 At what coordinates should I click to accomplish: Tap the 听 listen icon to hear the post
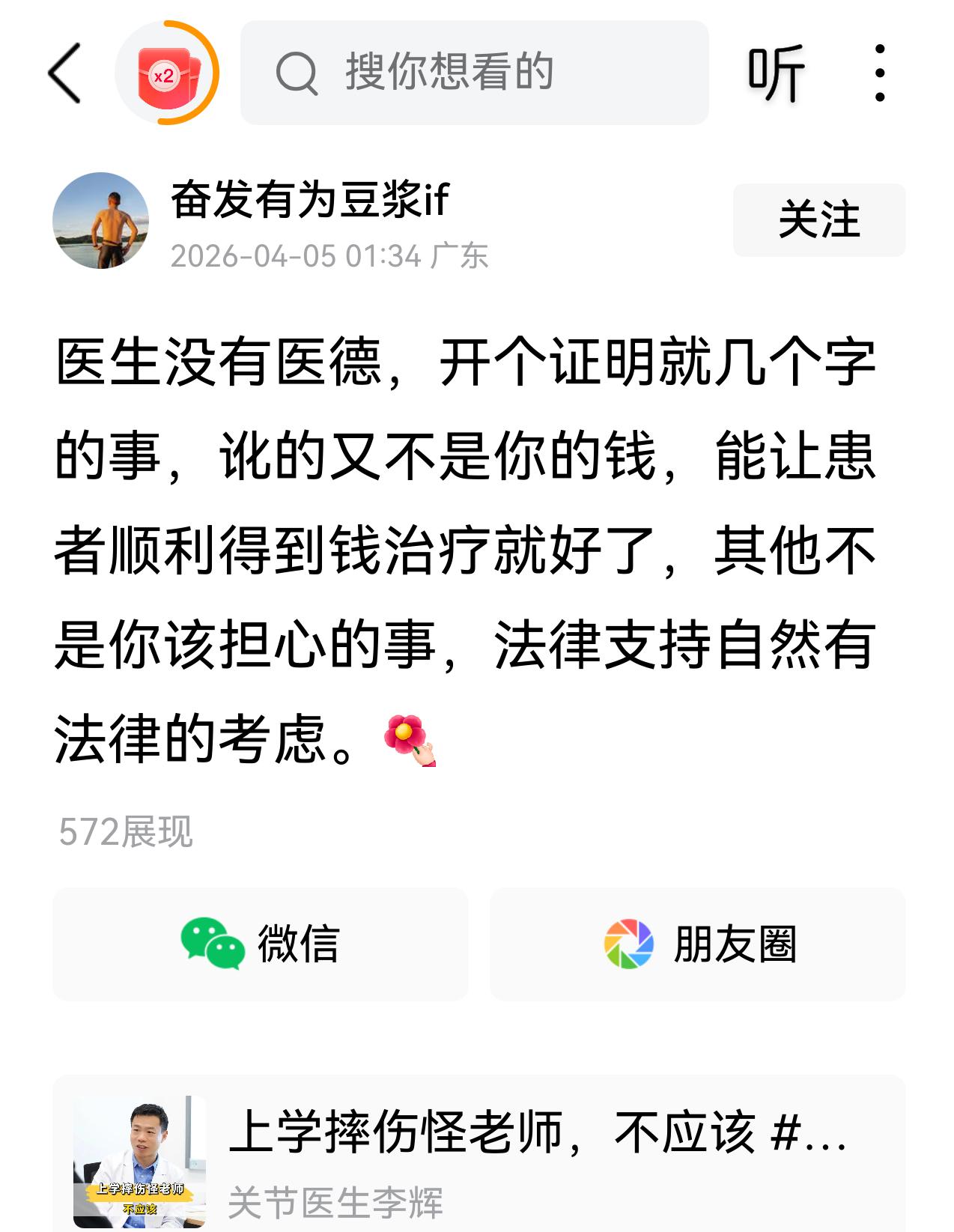point(774,73)
